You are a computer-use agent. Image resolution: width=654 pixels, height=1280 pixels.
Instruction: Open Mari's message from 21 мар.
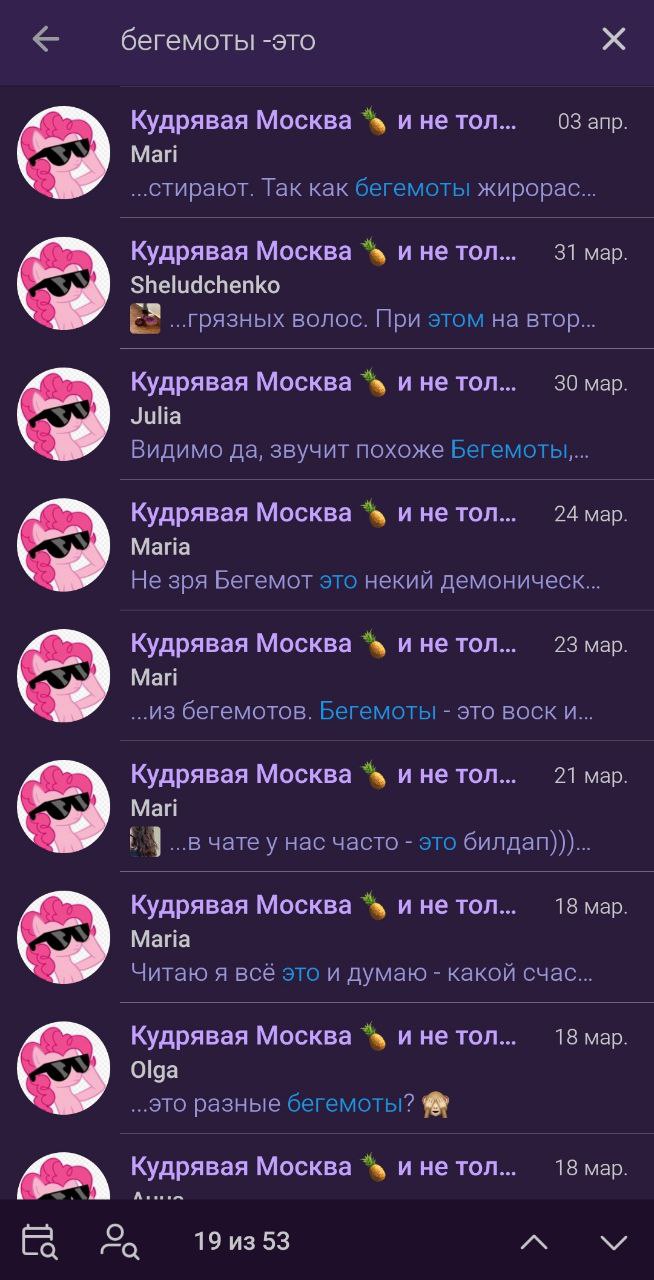[x=327, y=807]
